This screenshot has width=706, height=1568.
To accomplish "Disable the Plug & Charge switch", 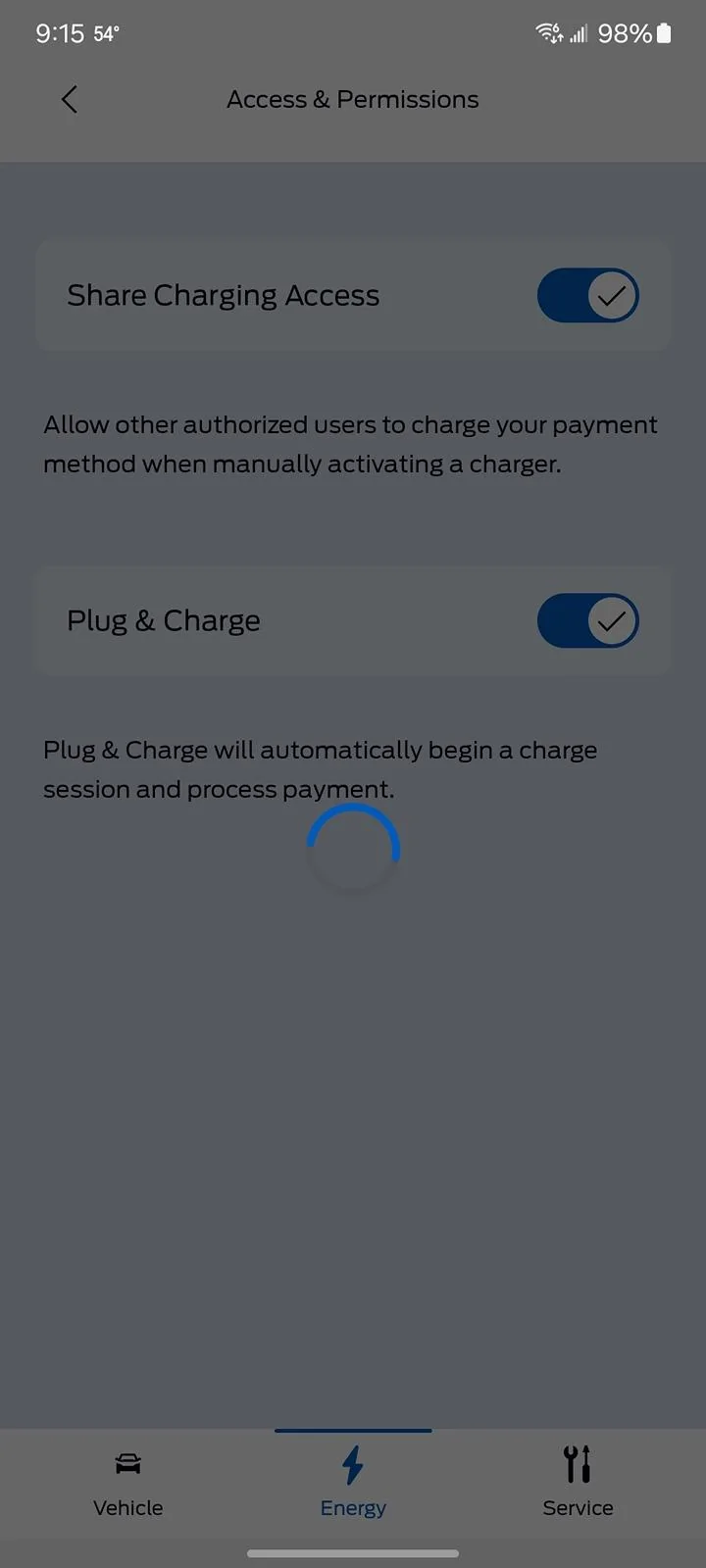I will (587, 620).
